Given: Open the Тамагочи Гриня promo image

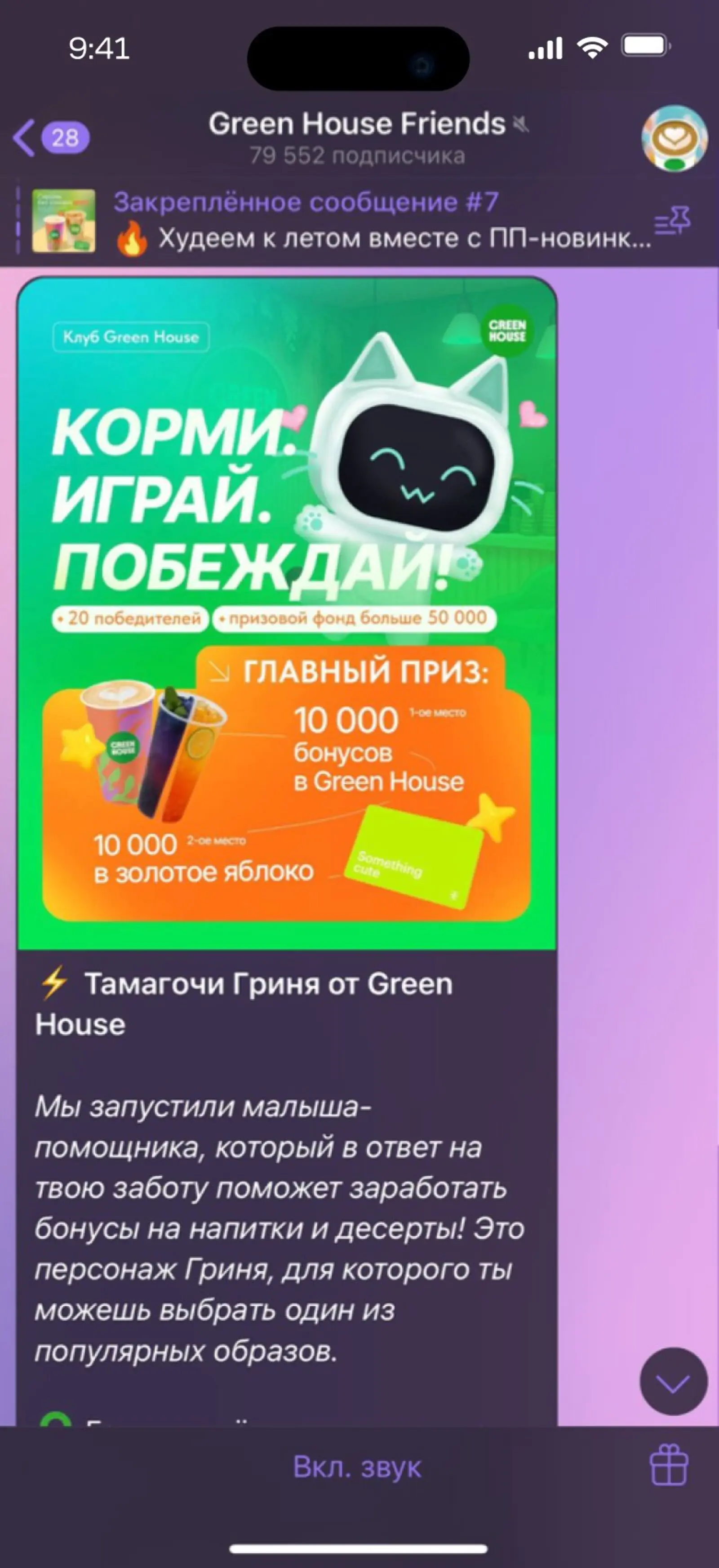Looking at the screenshot, I should pos(287,613).
